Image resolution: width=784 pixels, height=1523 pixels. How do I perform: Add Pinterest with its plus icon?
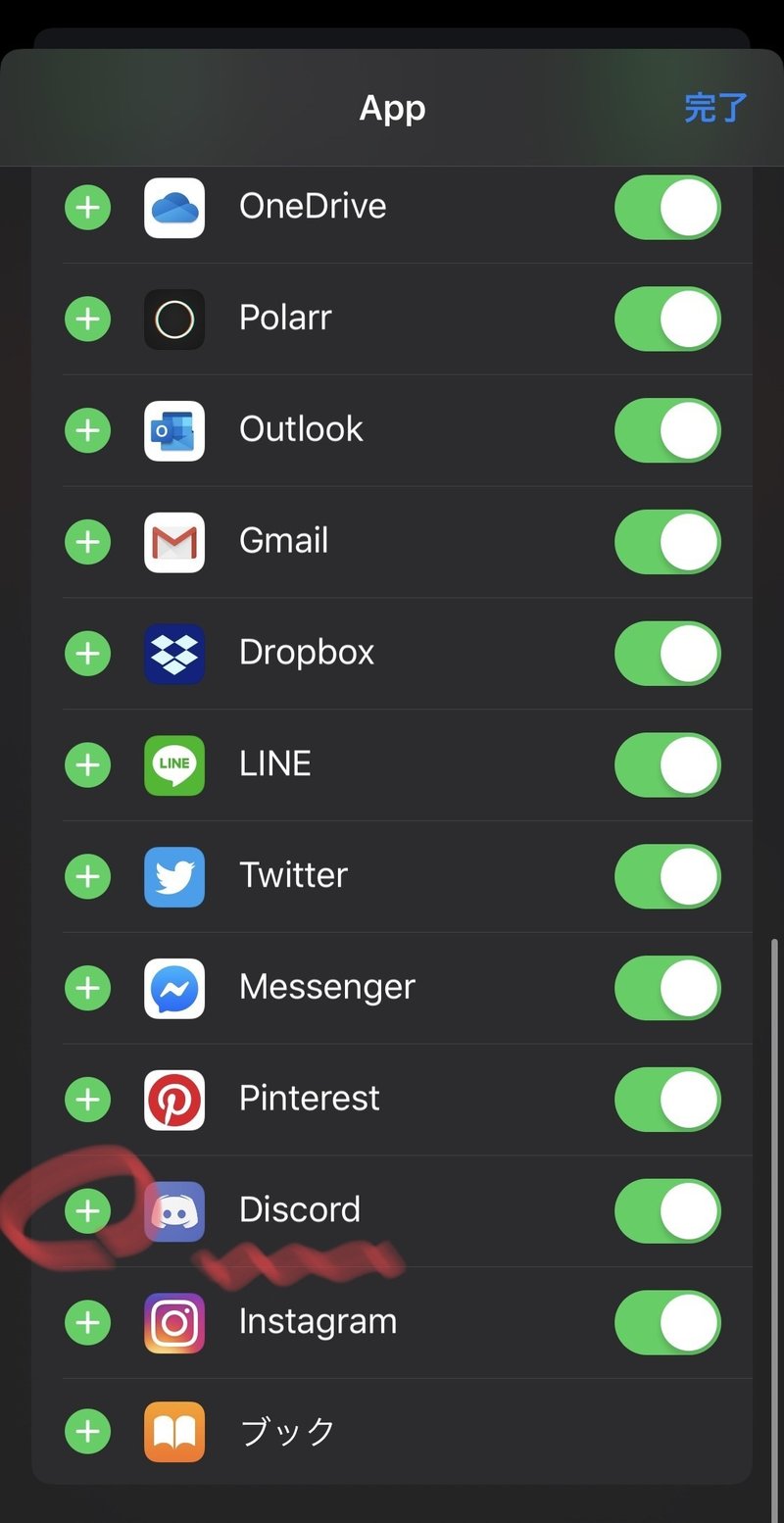(88, 1100)
